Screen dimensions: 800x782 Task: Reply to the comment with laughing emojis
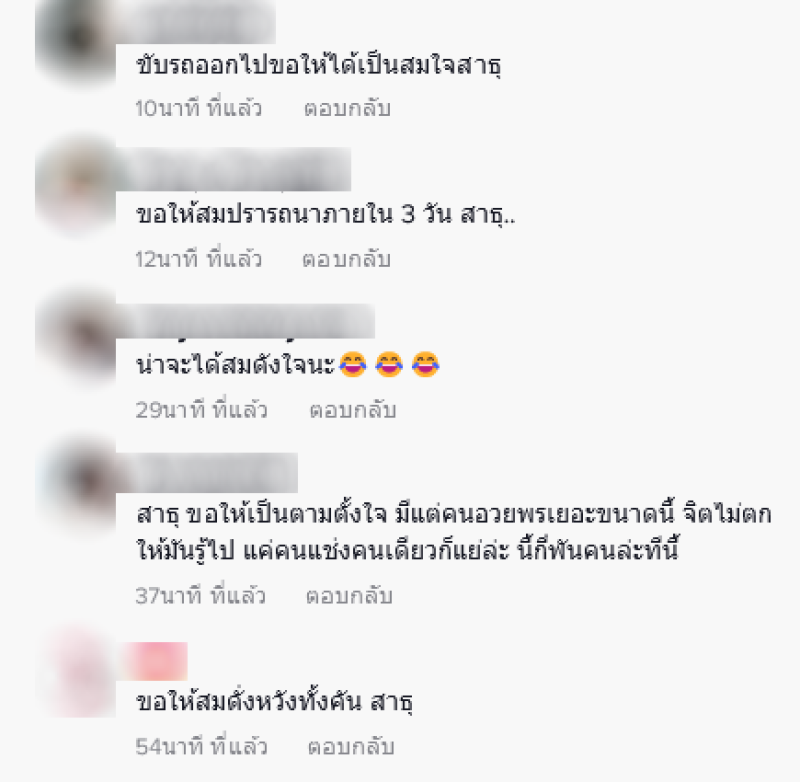pyautogui.click(x=352, y=410)
